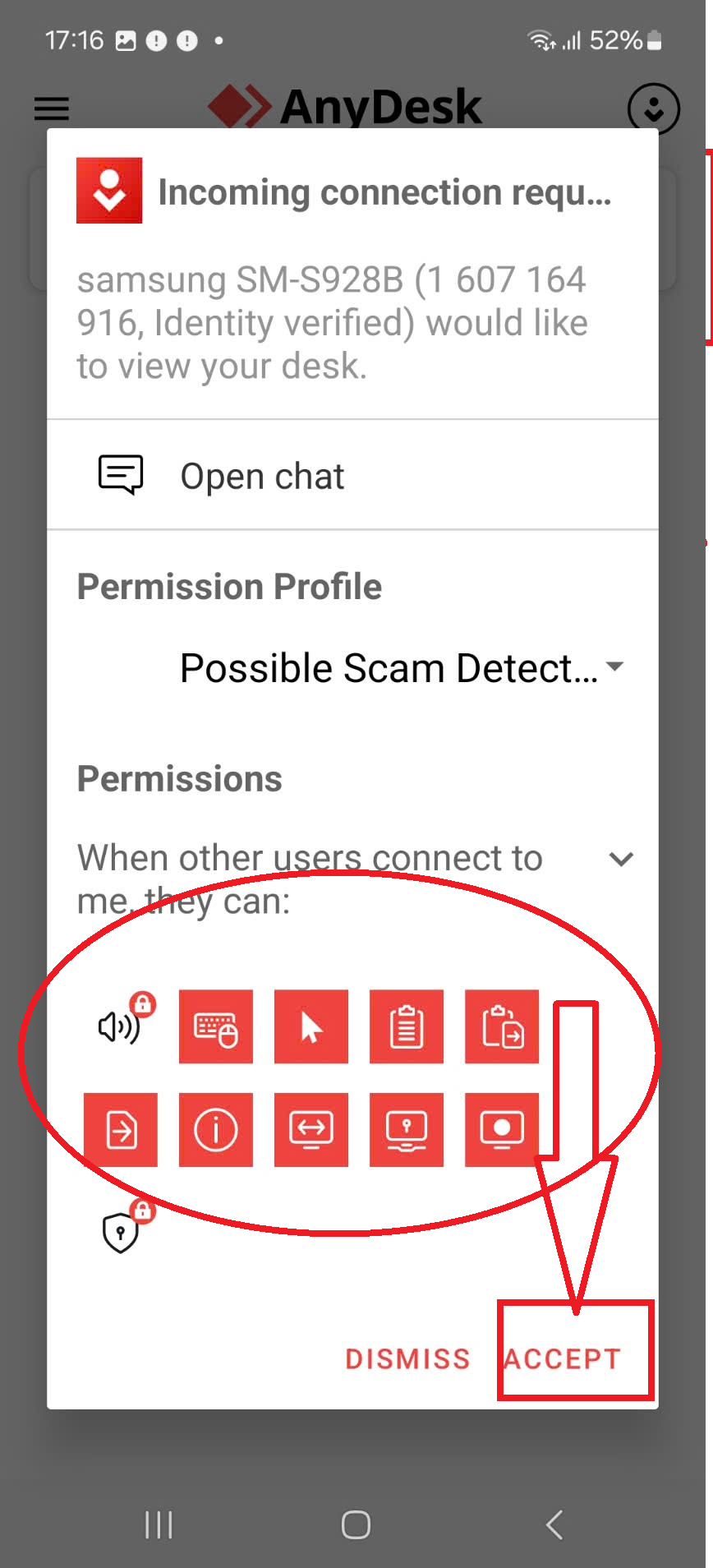This screenshot has width=713, height=1568.
Task: Toggle the file manager transfer permission
Action: pos(121,1130)
